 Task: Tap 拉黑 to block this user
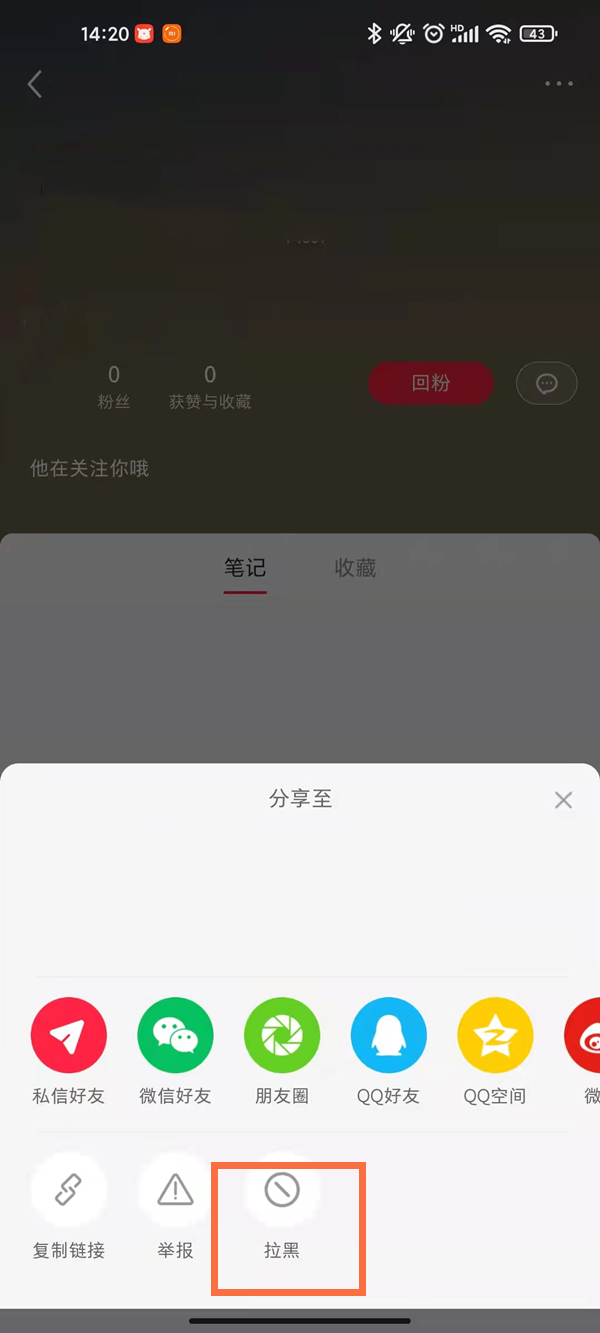coord(282,1190)
